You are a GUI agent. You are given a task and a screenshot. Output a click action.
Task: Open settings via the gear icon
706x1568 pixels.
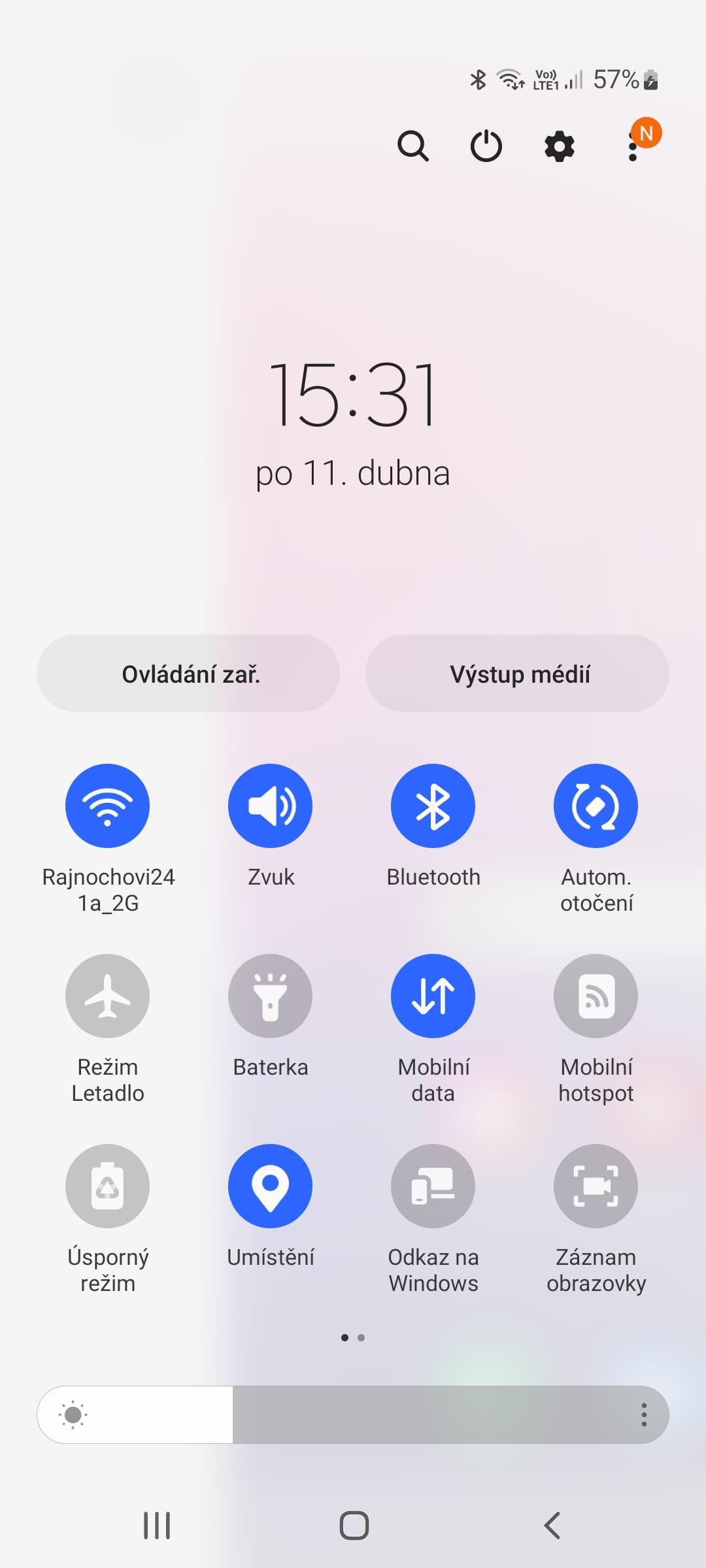560,146
